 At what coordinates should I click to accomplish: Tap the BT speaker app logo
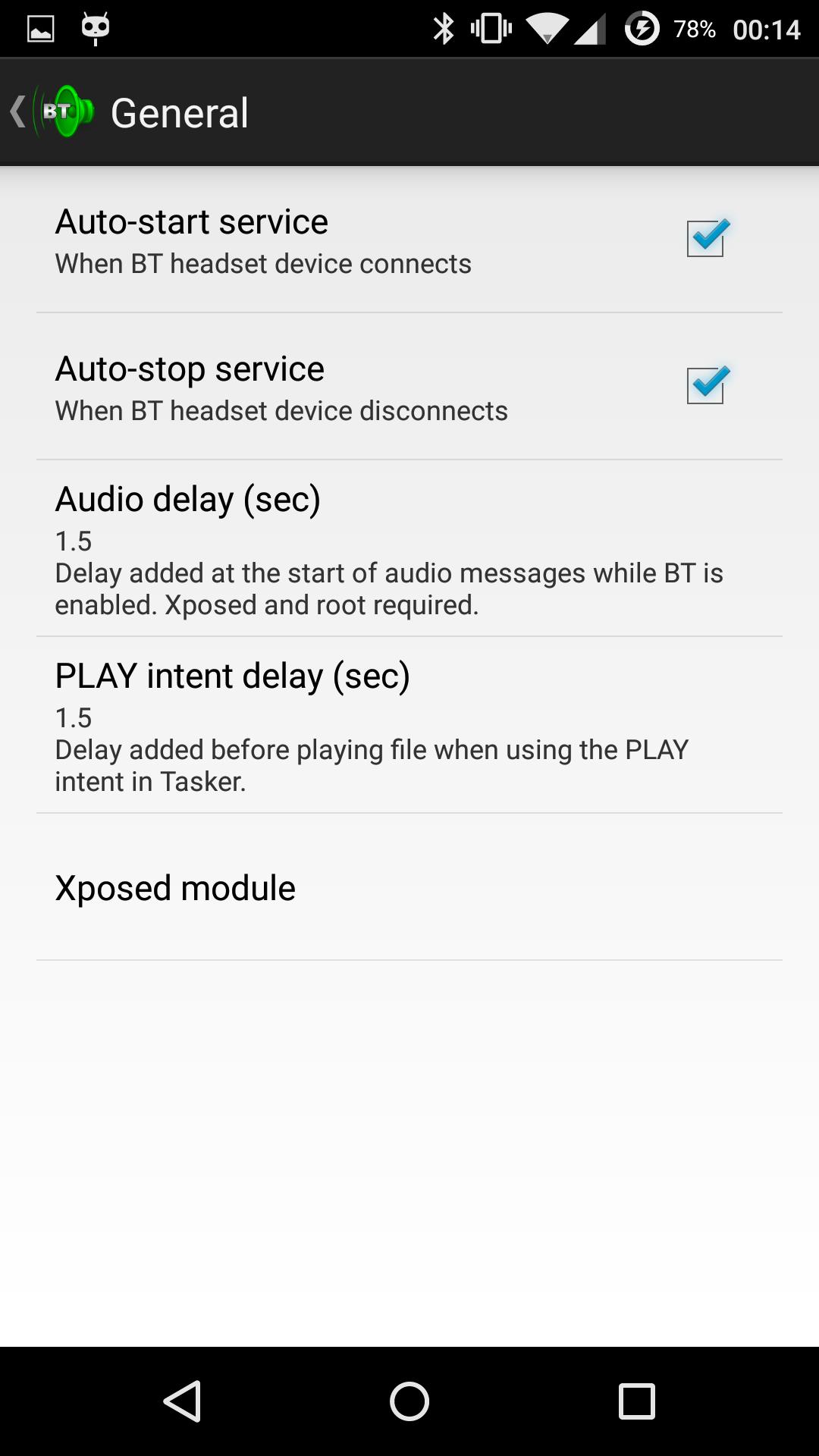click(x=61, y=111)
